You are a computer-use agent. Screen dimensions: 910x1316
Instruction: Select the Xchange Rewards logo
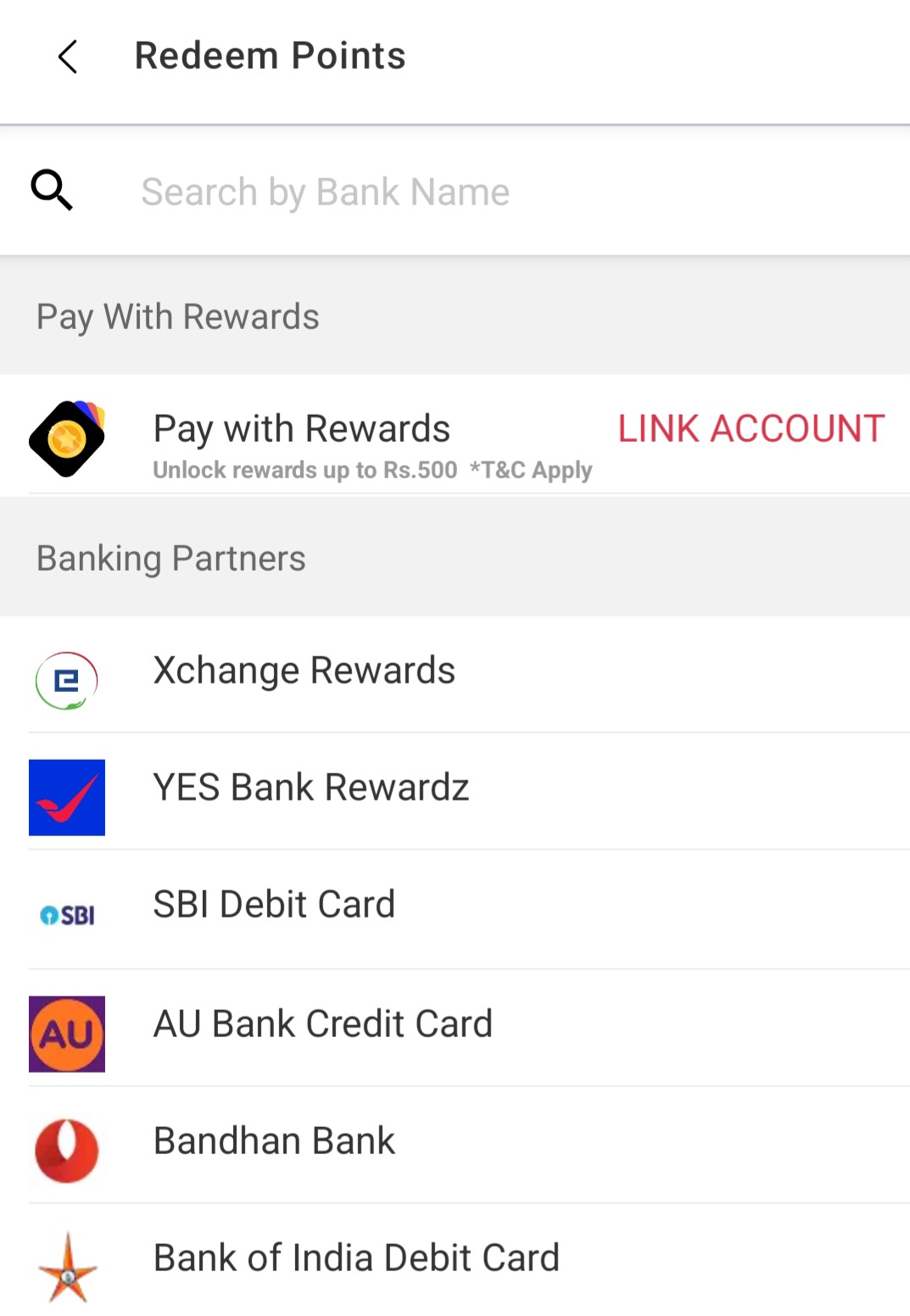click(x=67, y=680)
